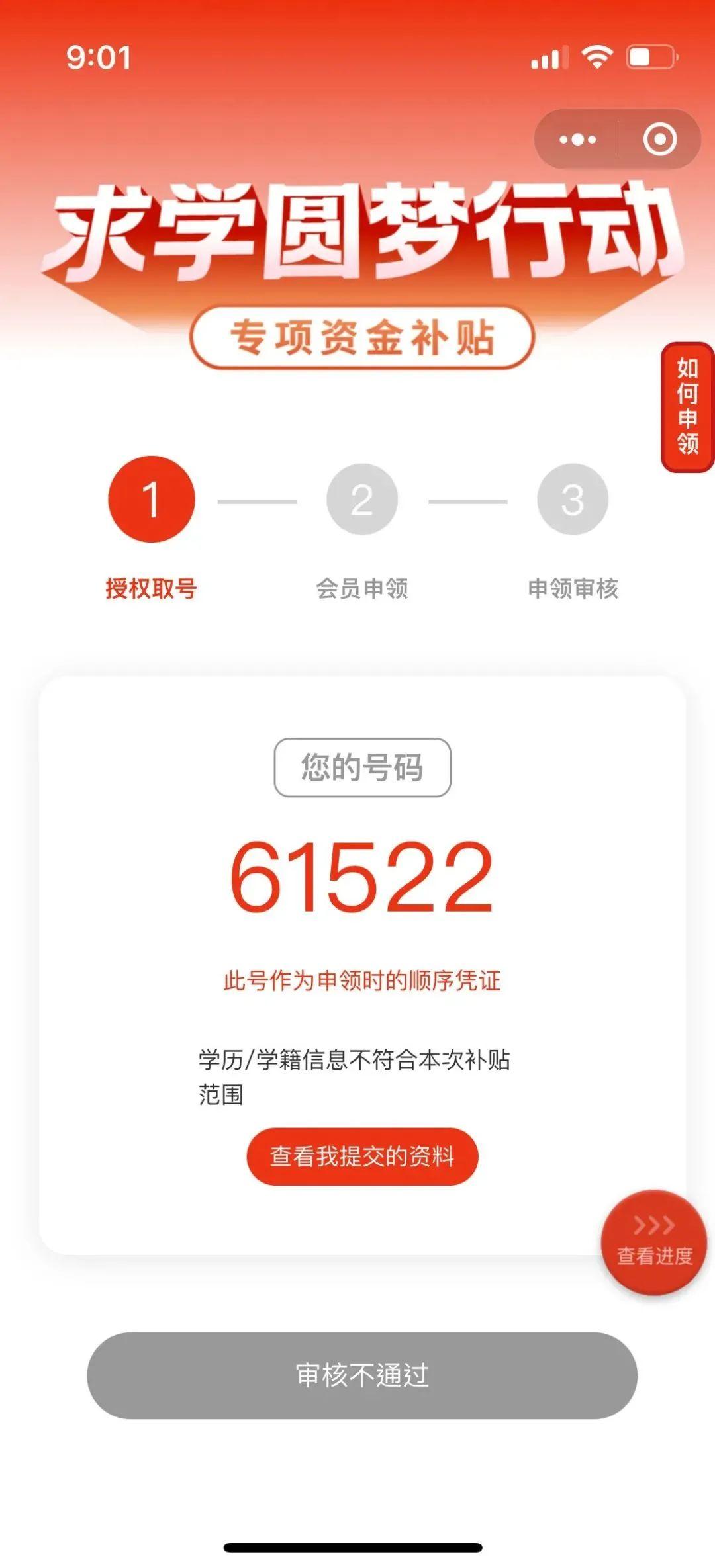
Task: Tap 查看我提交的资料 button
Action: click(x=362, y=1156)
